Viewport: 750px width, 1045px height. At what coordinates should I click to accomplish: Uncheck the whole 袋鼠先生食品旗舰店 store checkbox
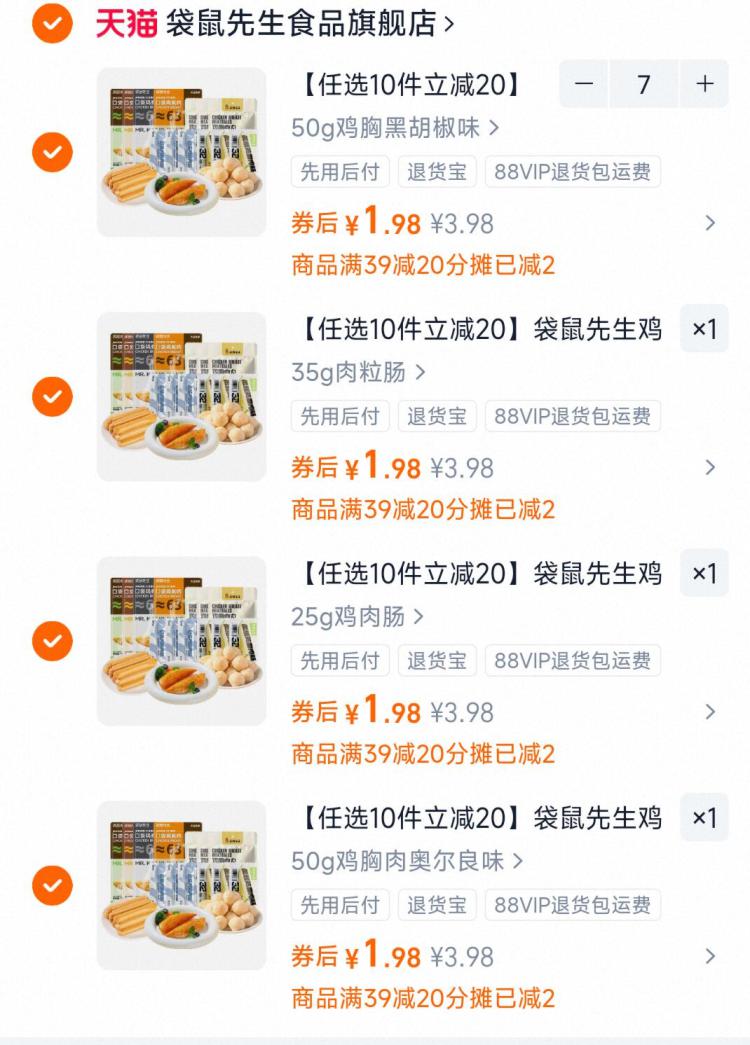click(x=52, y=24)
